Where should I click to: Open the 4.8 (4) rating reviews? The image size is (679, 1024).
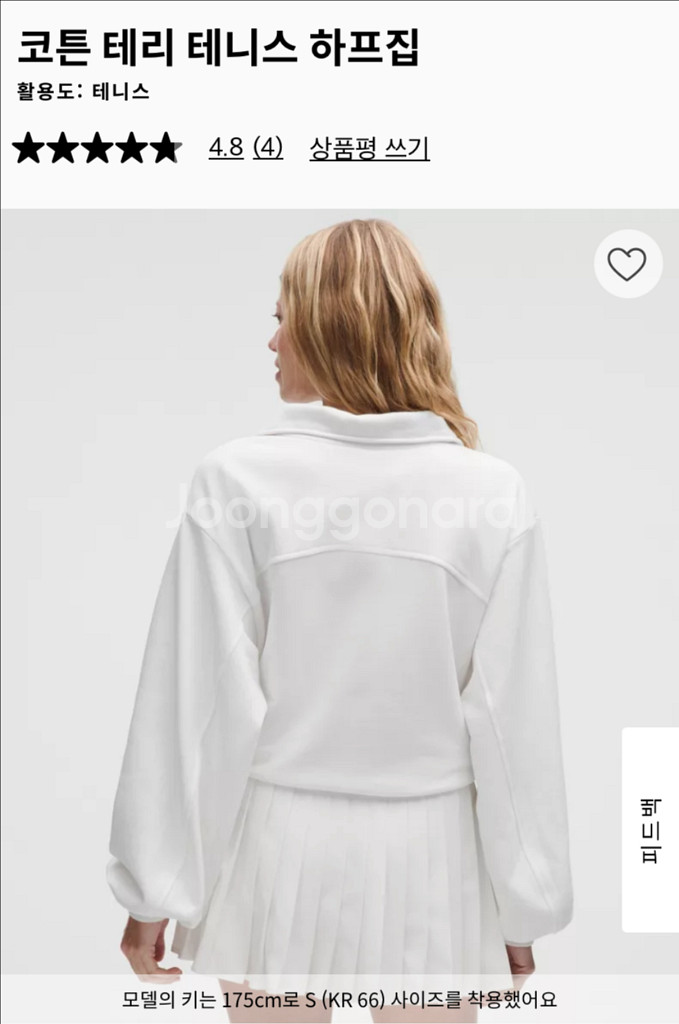245,148
